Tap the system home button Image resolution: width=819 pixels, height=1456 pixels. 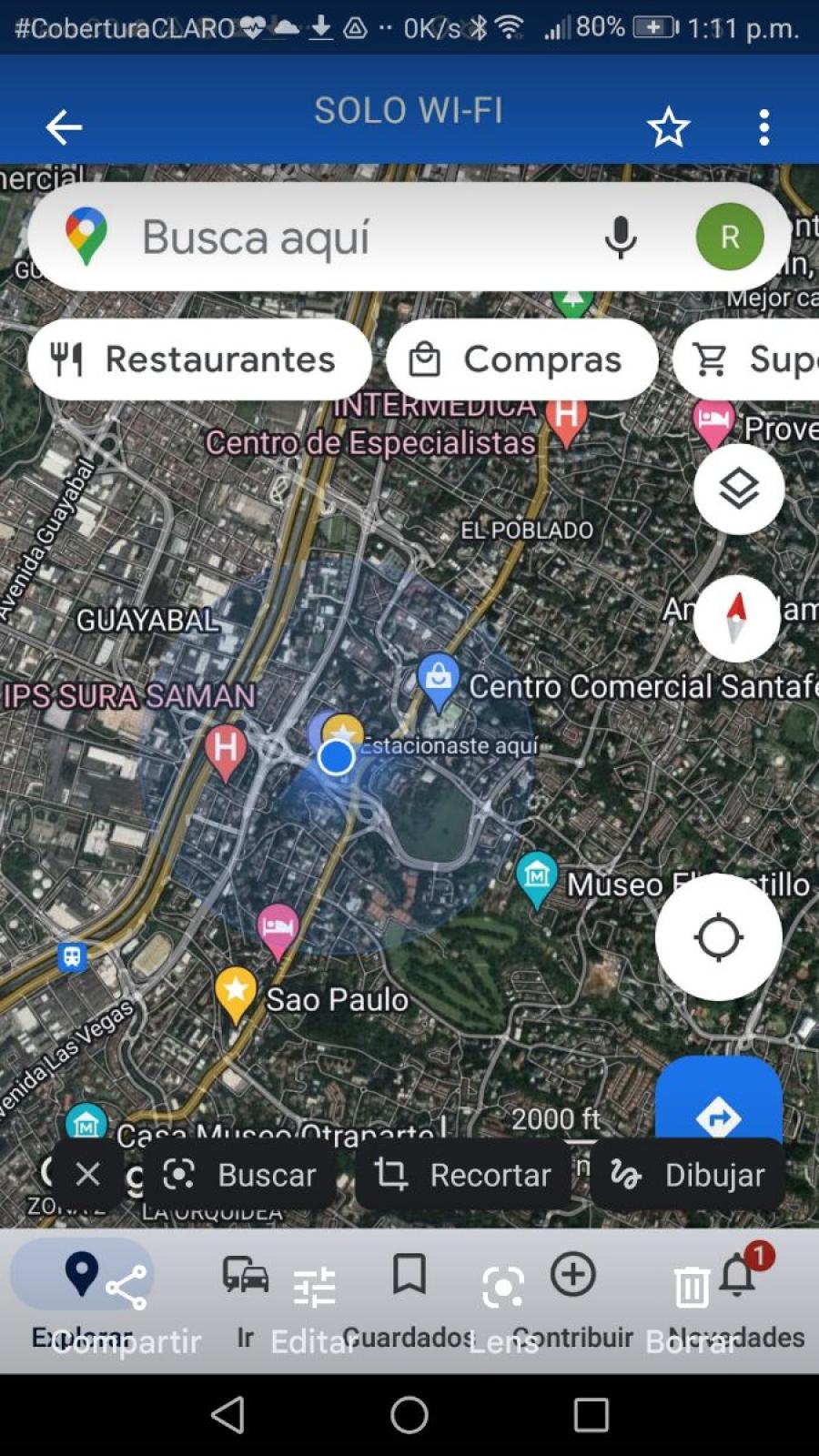(409, 1415)
